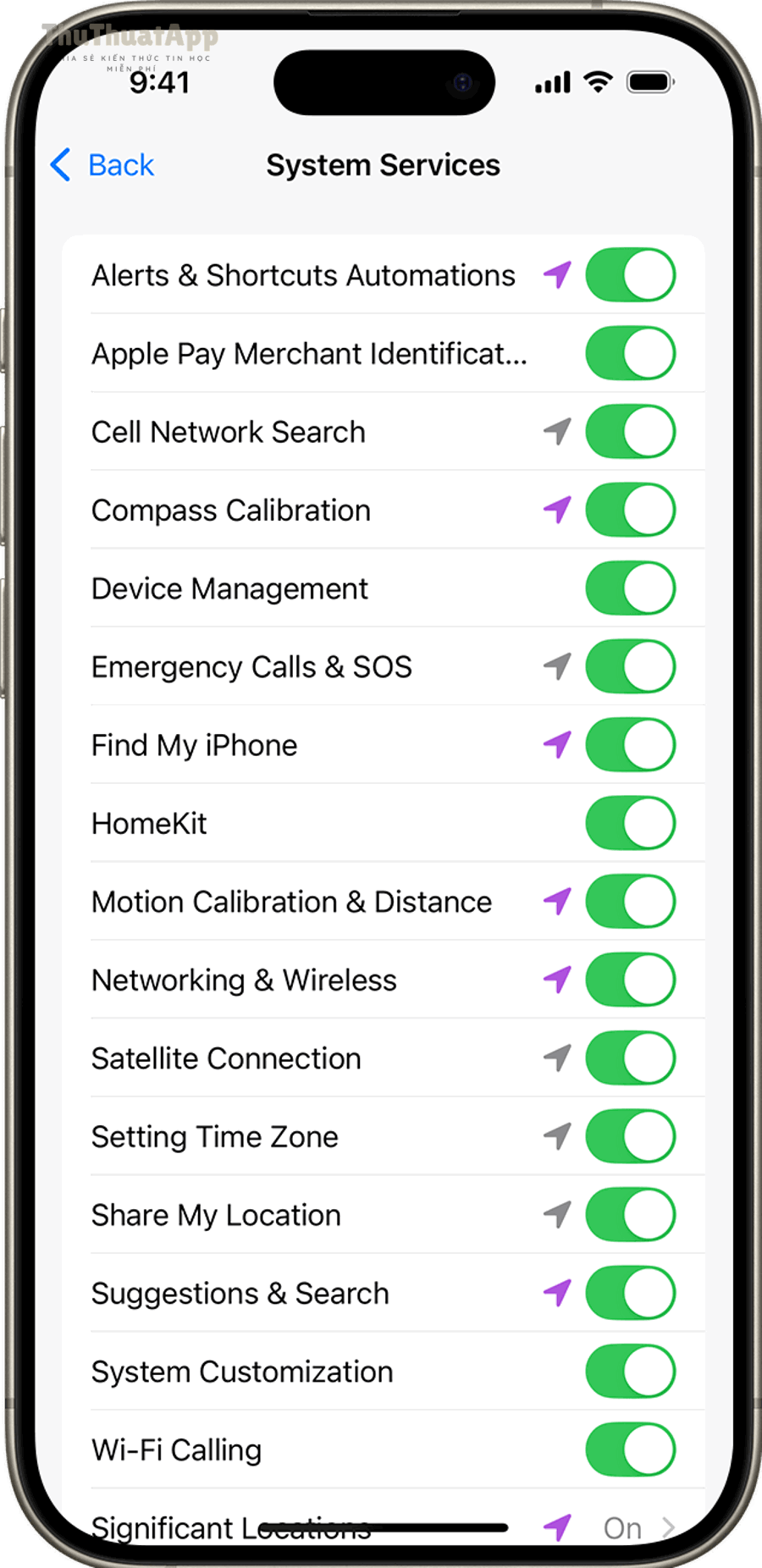The width and height of the screenshot is (762, 1568).
Task: Tap Back to return to Location Services
Action: [x=102, y=165]
